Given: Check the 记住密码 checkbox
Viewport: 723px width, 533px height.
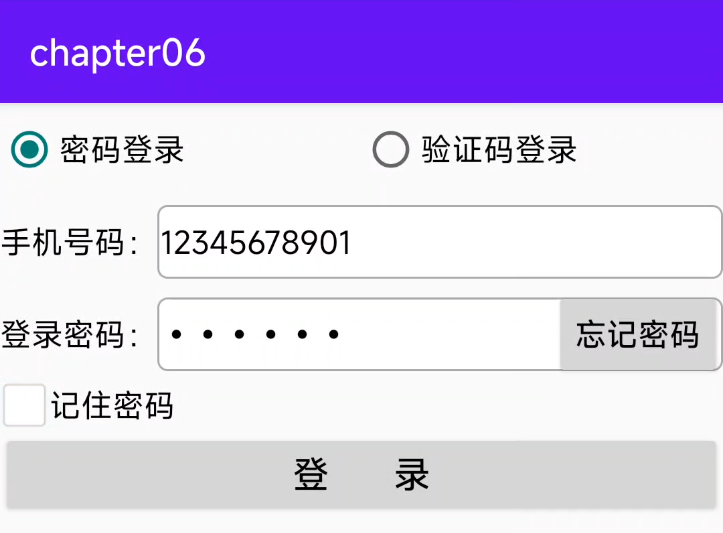Looking at the screenshot, I should [24, 405].
